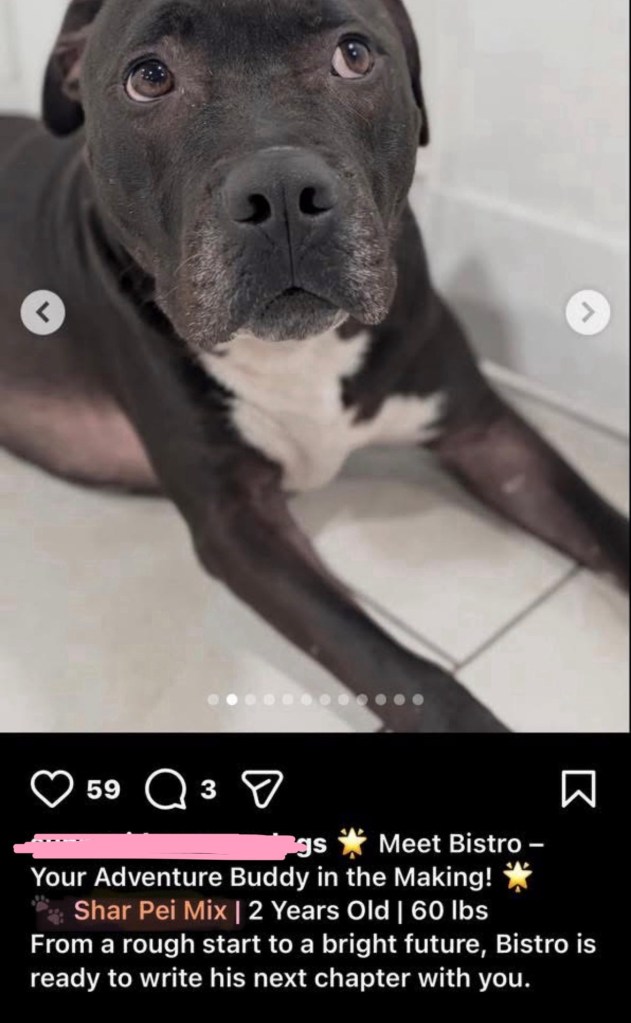
Task: Advance to the next photo of Bistro
Action: pos(588,313)
